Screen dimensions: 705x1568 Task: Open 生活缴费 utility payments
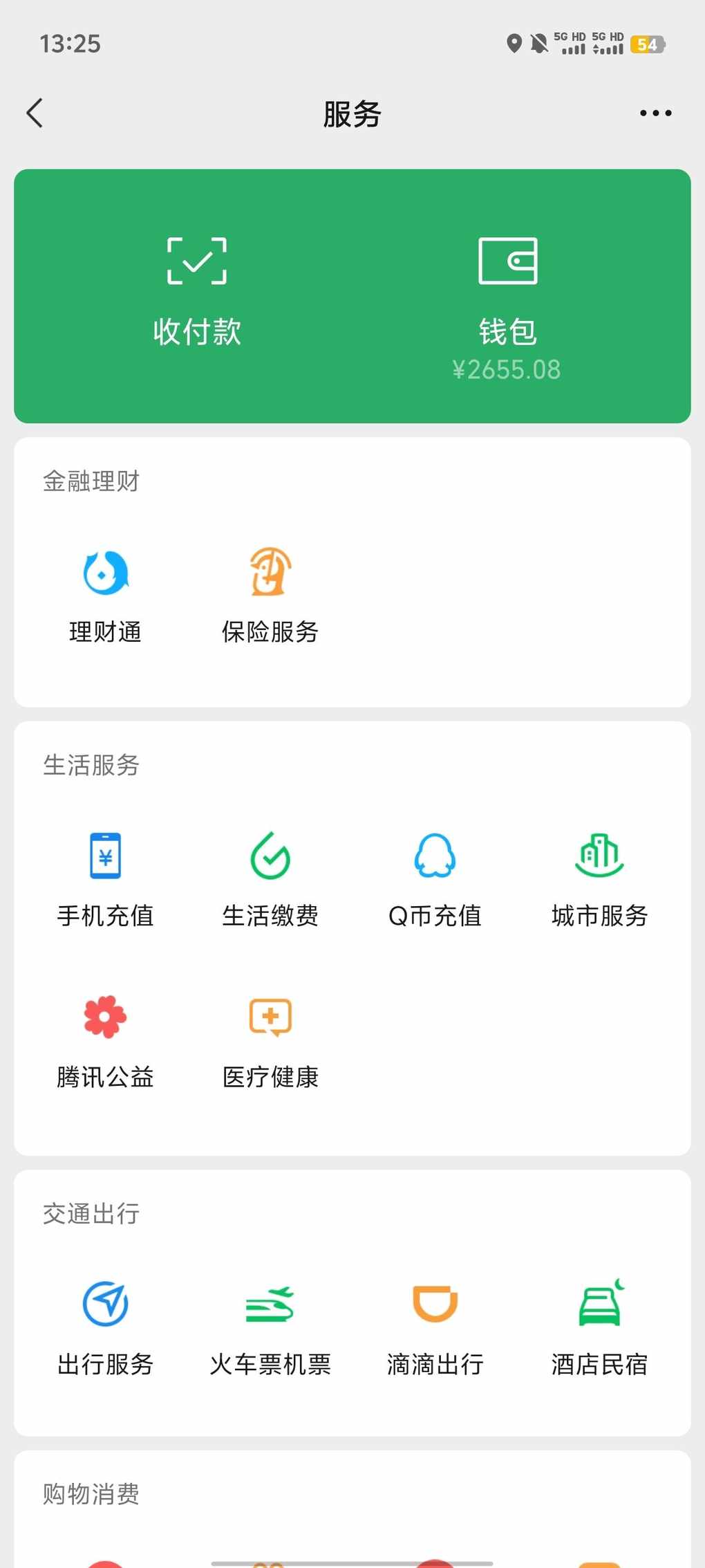(x=270, y=880)
